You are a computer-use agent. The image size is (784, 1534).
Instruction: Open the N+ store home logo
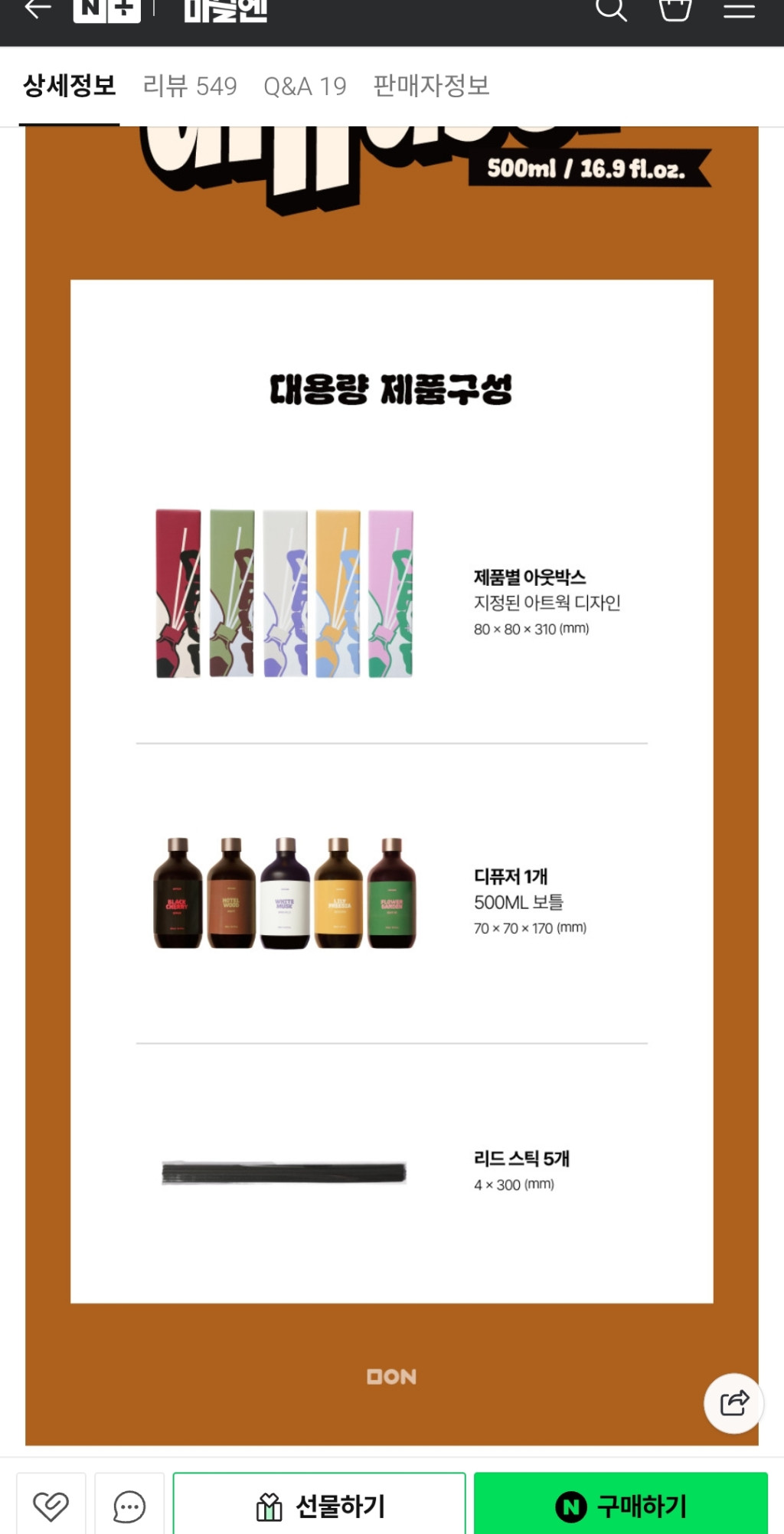[107, 10]
